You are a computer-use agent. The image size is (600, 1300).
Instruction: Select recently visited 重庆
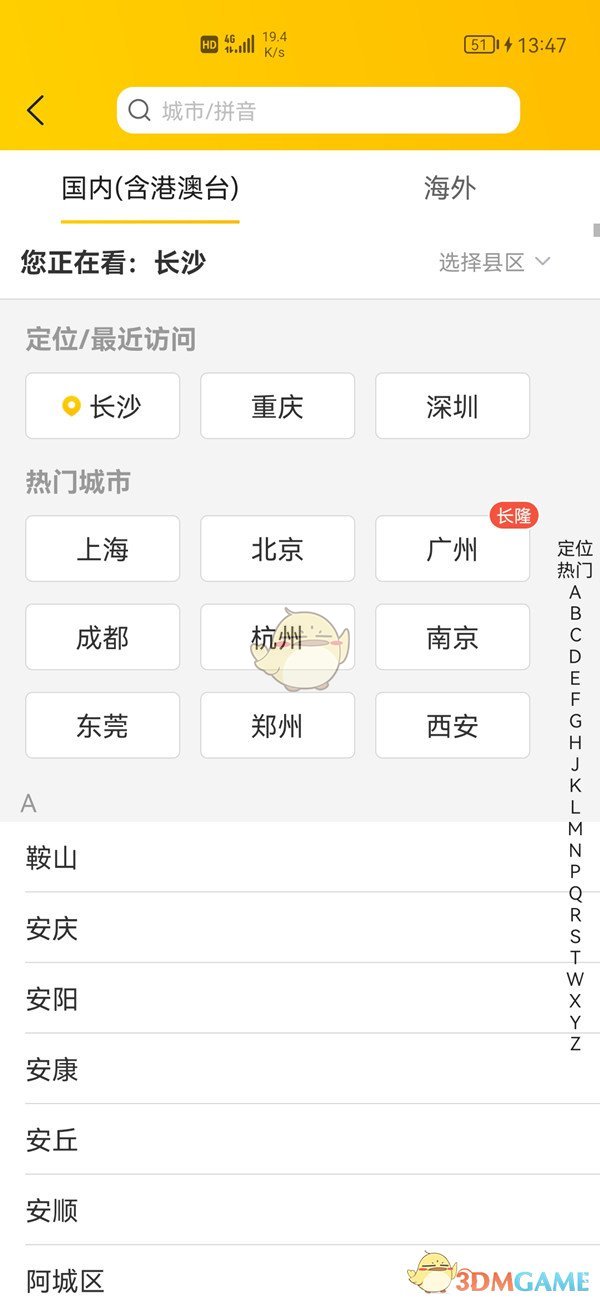coord(277,406)
